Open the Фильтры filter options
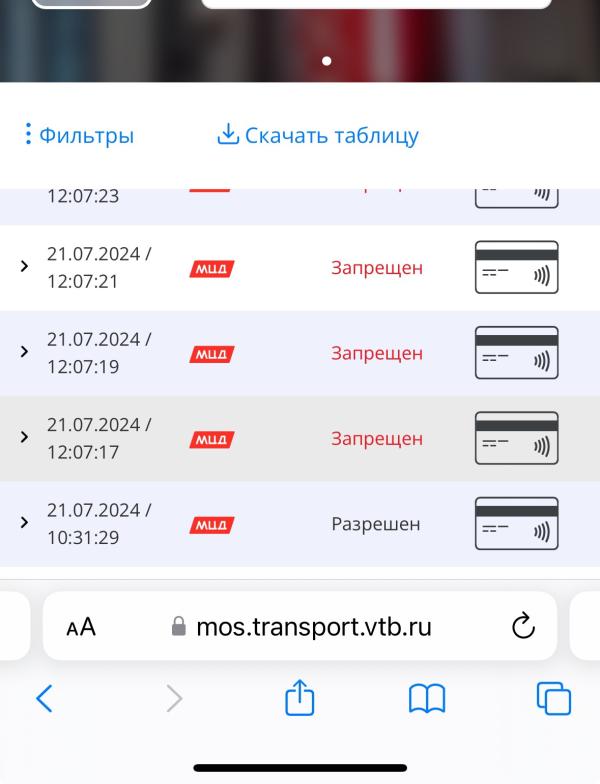 [x=79, y=135]
